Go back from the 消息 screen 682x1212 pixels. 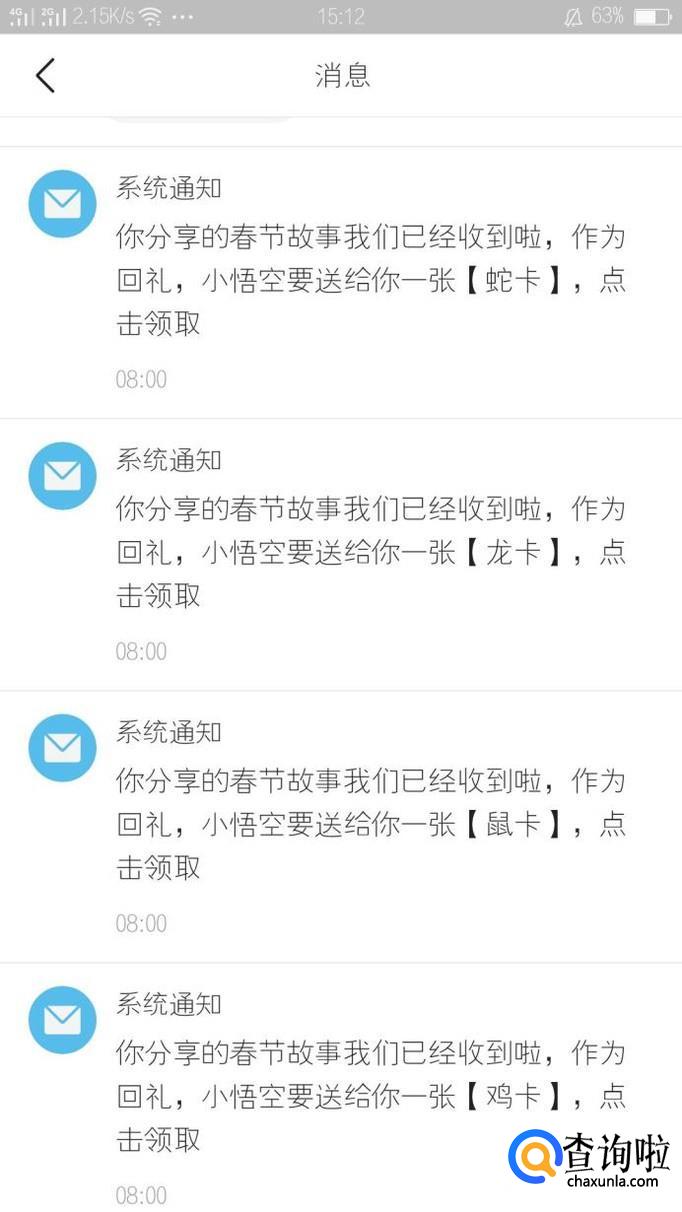(x=45, y=76)
